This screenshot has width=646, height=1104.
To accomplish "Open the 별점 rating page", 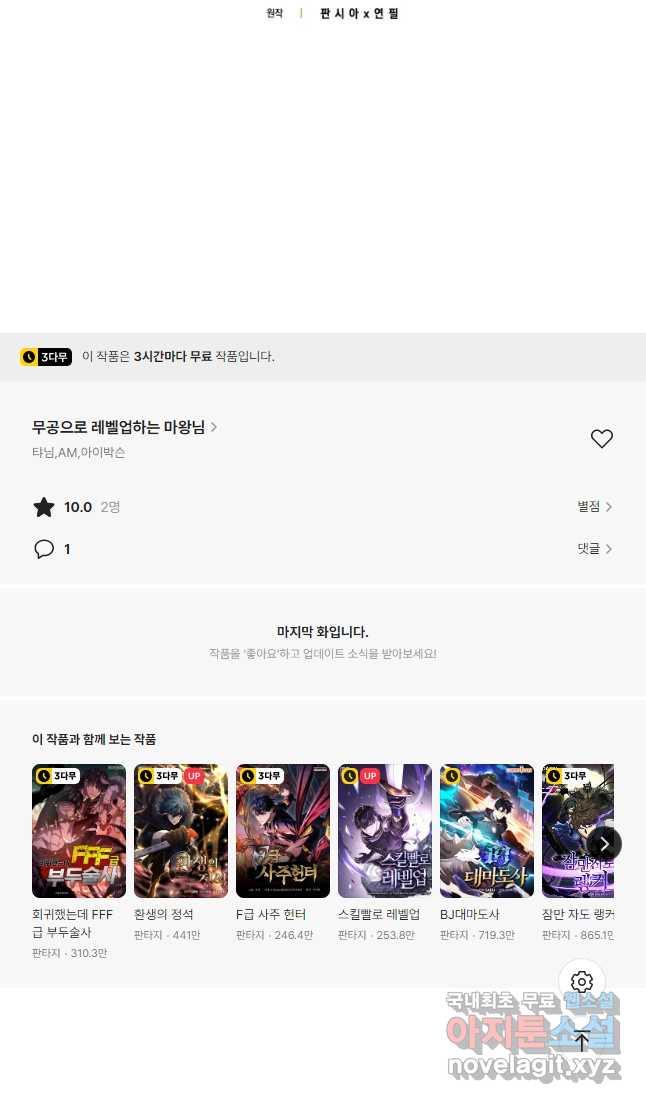I will [x=594, y=507].
